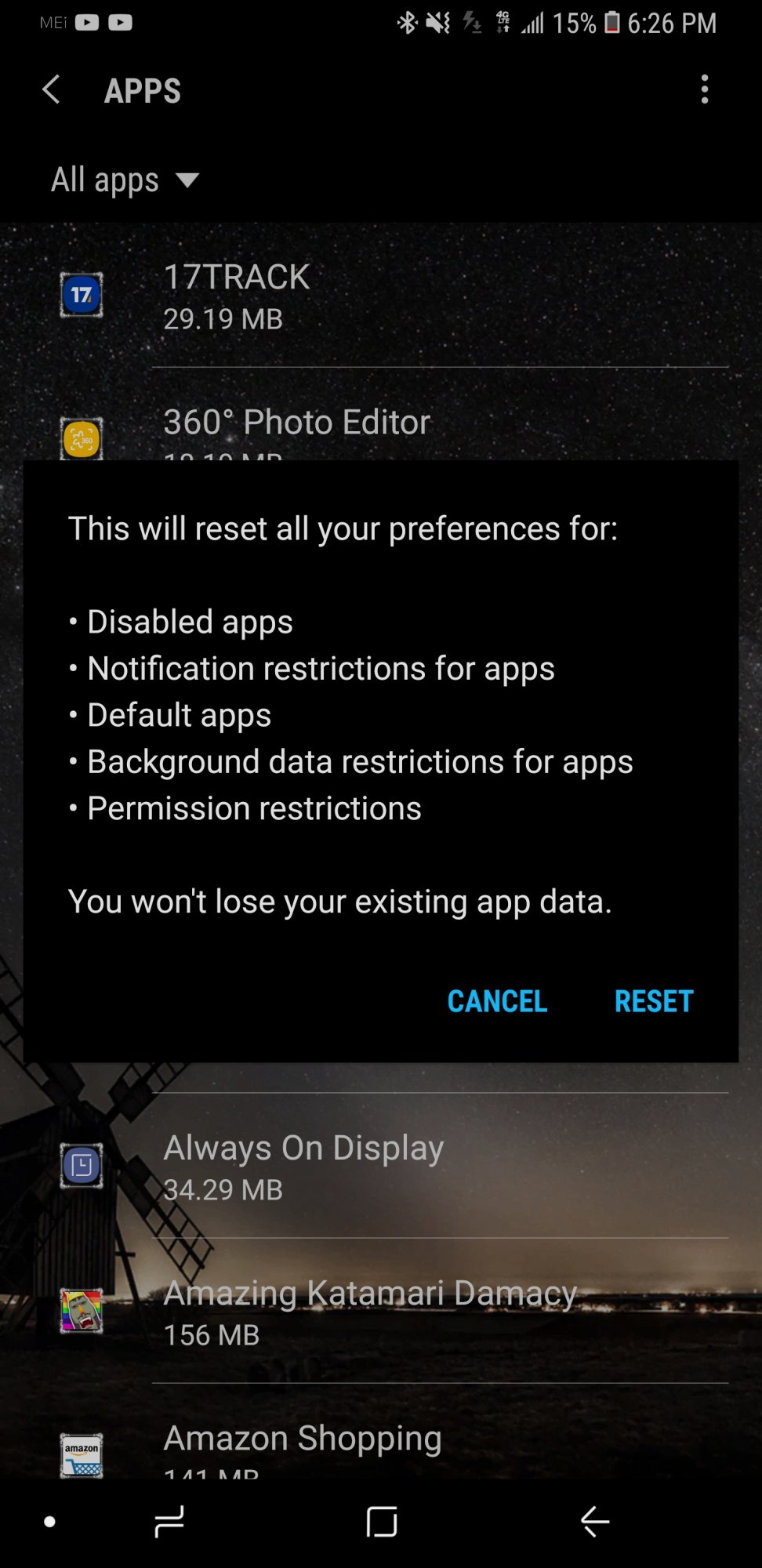Open the three-dot overflow menu

coord(705,89)
